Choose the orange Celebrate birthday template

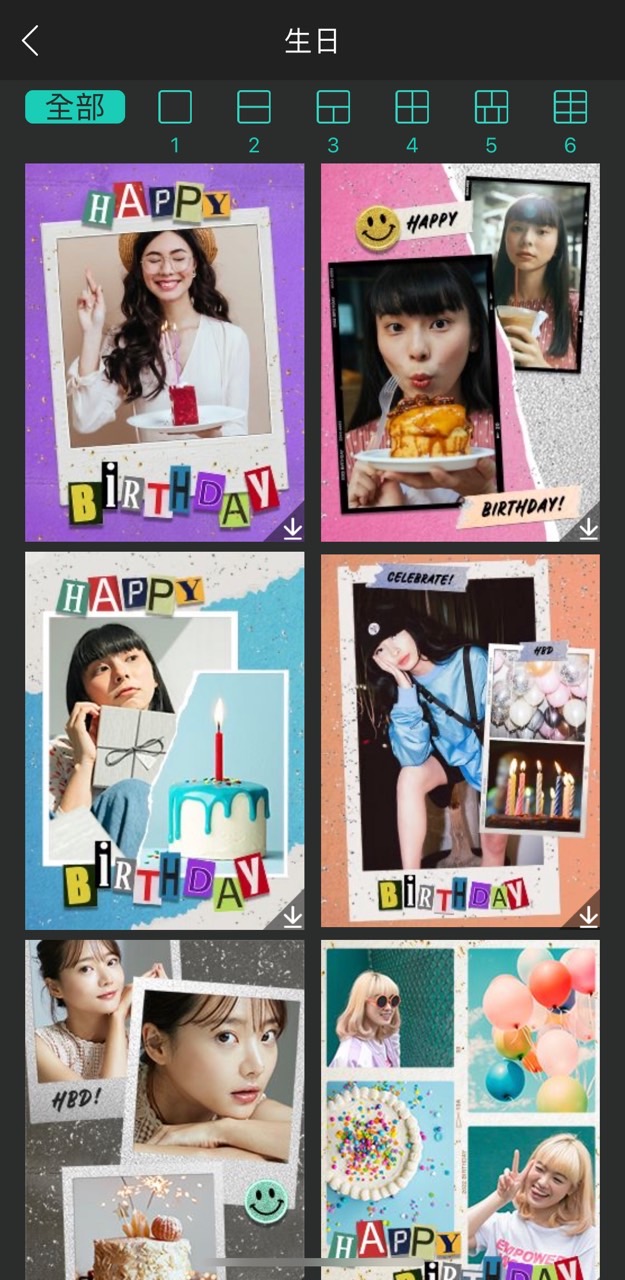pyautogui.click(x=460, y=740)
